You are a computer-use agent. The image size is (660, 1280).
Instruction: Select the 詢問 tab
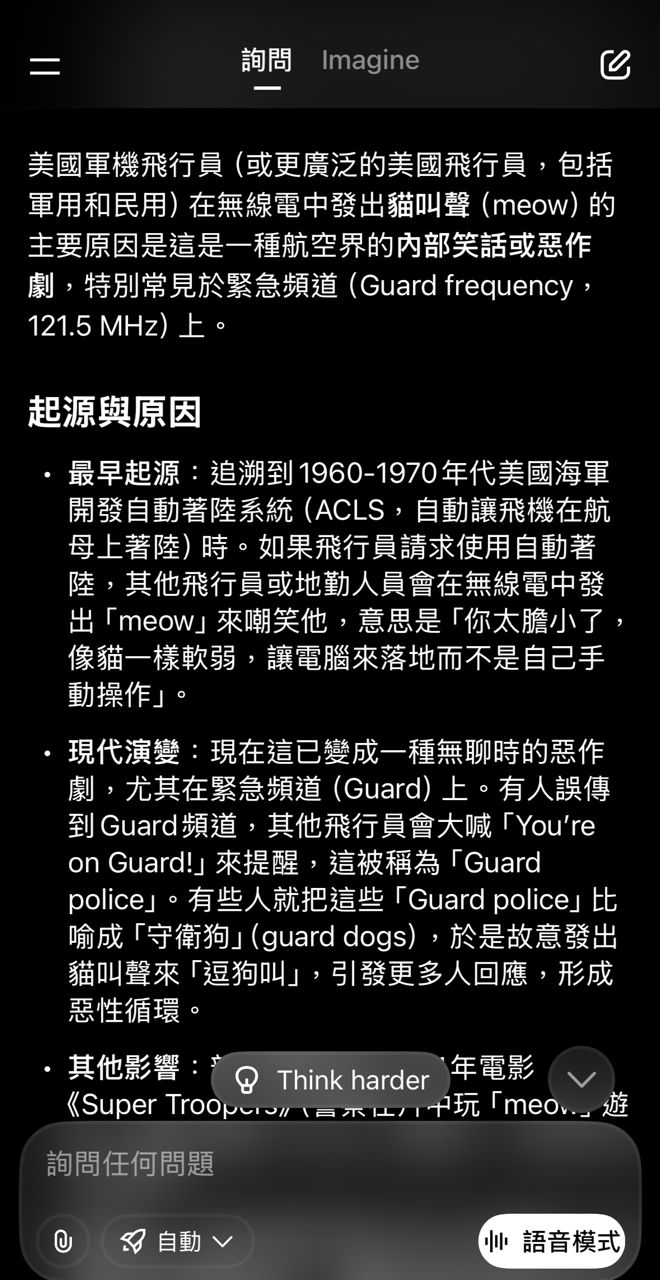tap(267, 61)
